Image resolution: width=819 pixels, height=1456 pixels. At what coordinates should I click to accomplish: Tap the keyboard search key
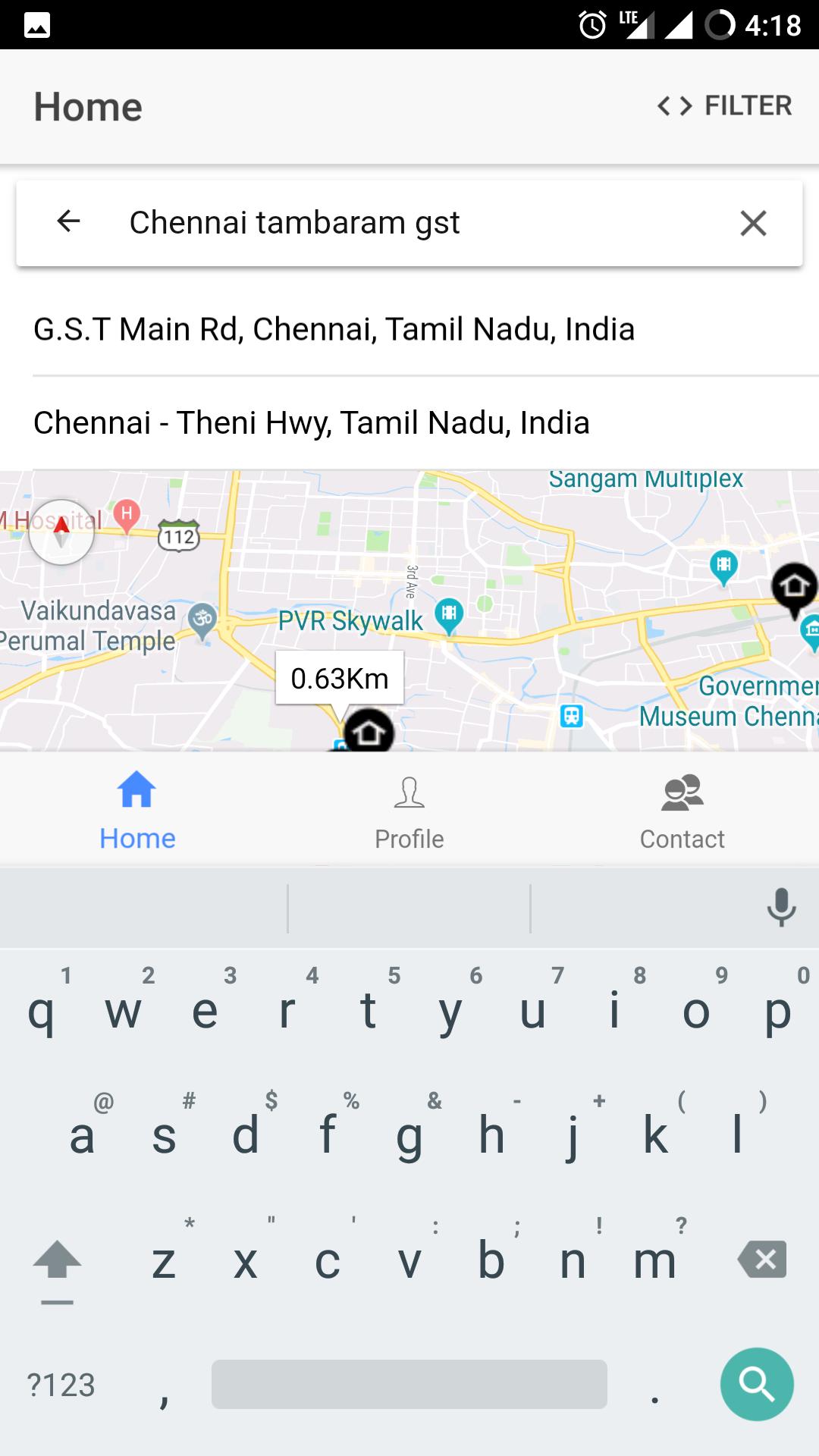(756, 1384)
